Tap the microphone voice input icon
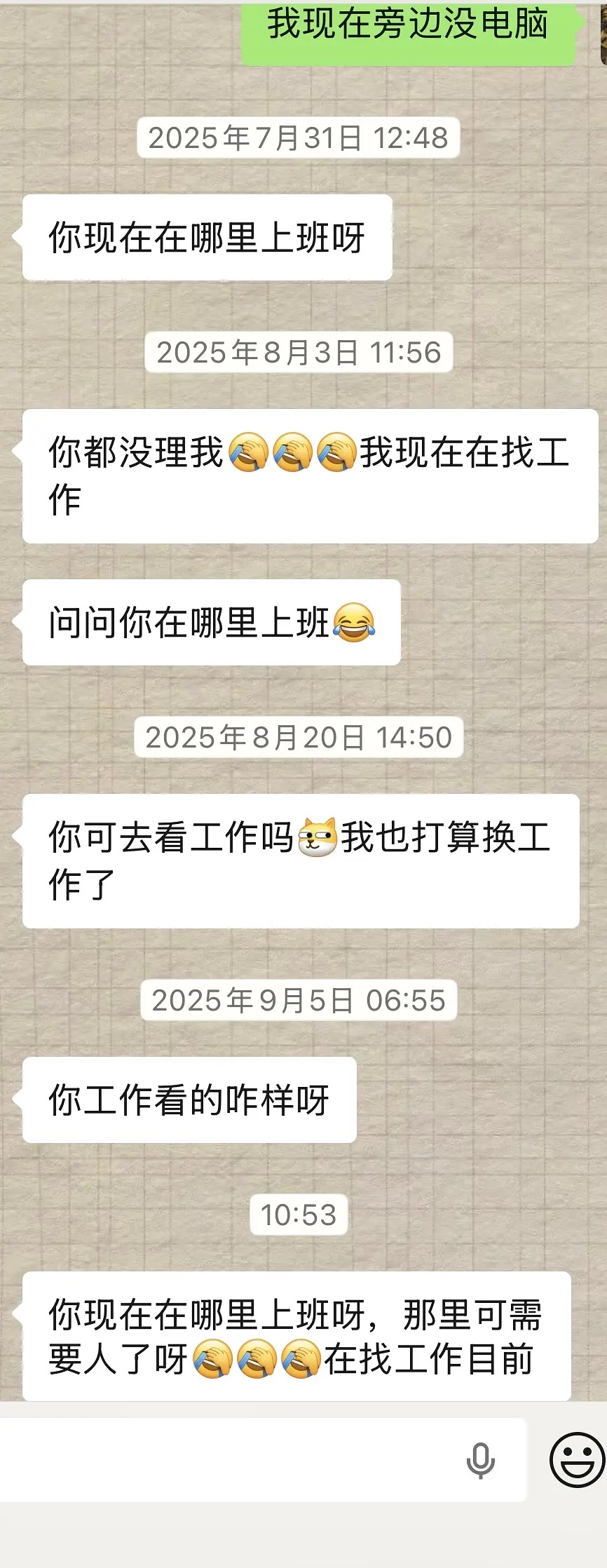The height and width of the screenshot is (1568, 607). 481,1461
